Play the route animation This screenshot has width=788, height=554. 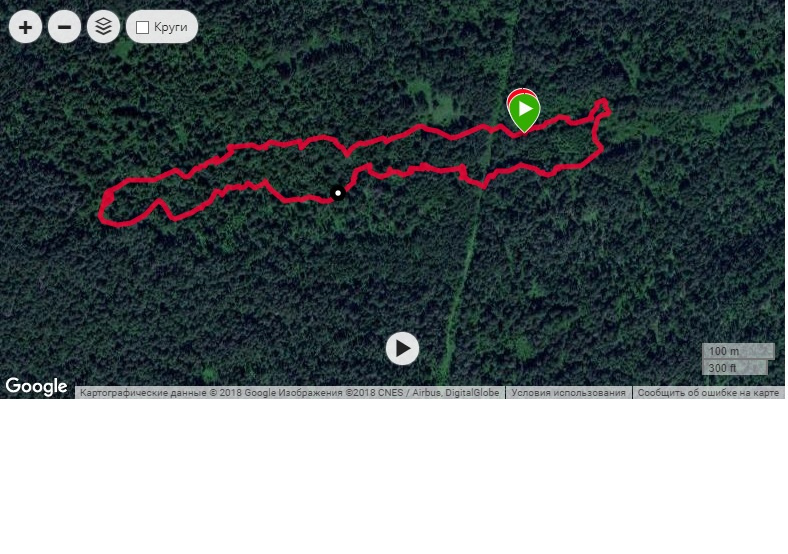click(402, 348)
